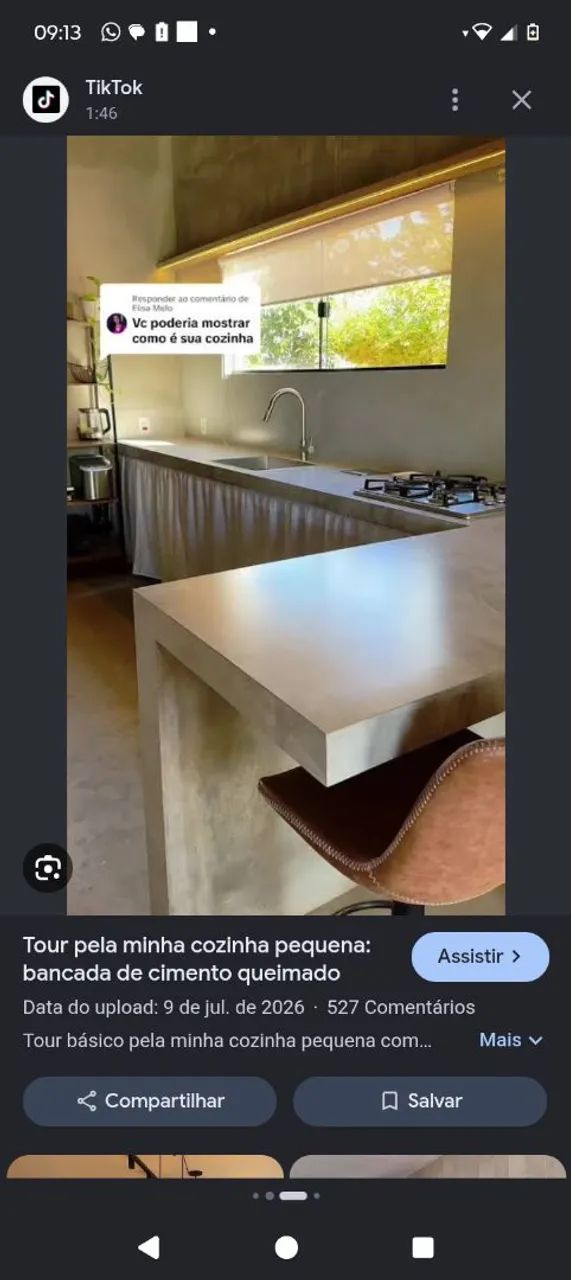The width and height of the screenshot is (571, 1280).
Task: Go to the home screen
Action: click(286, 1247)
